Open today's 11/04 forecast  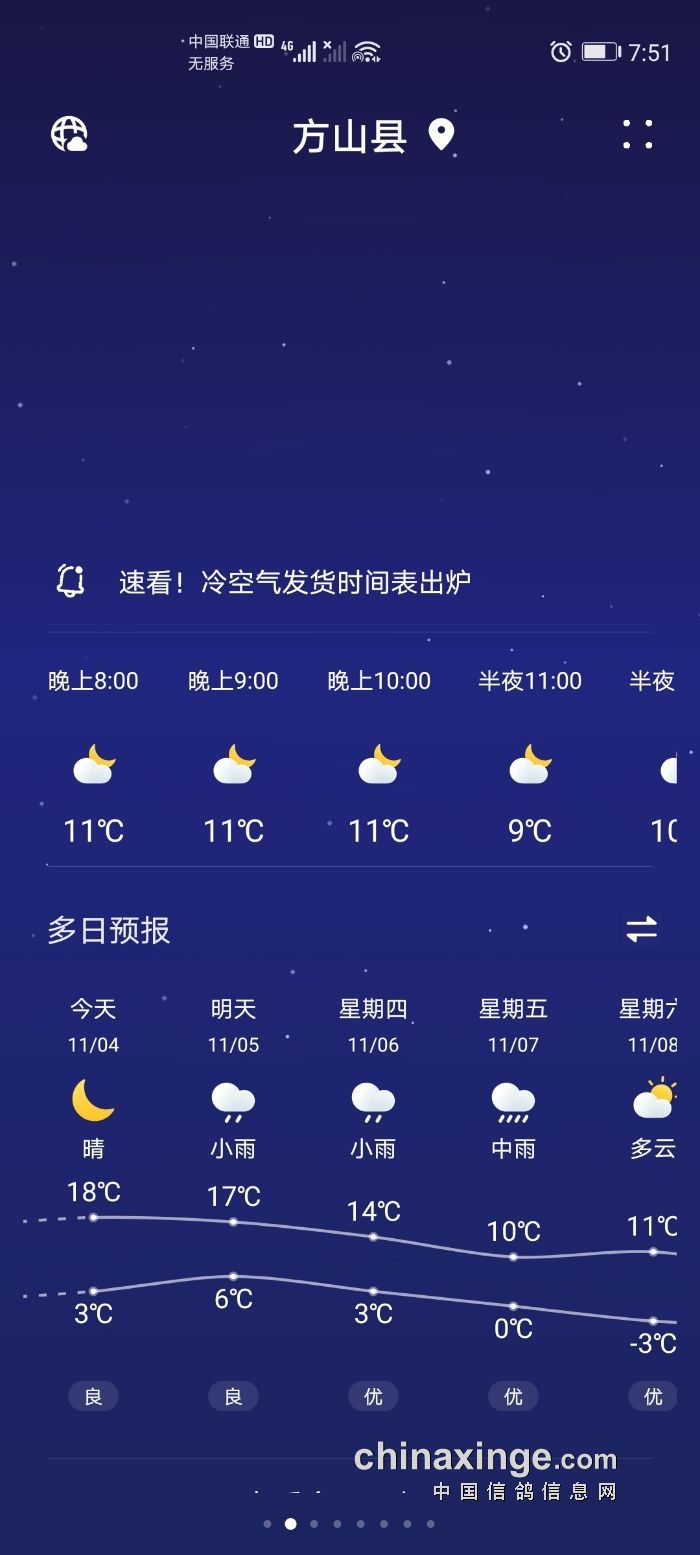[x=93, y=1100]
